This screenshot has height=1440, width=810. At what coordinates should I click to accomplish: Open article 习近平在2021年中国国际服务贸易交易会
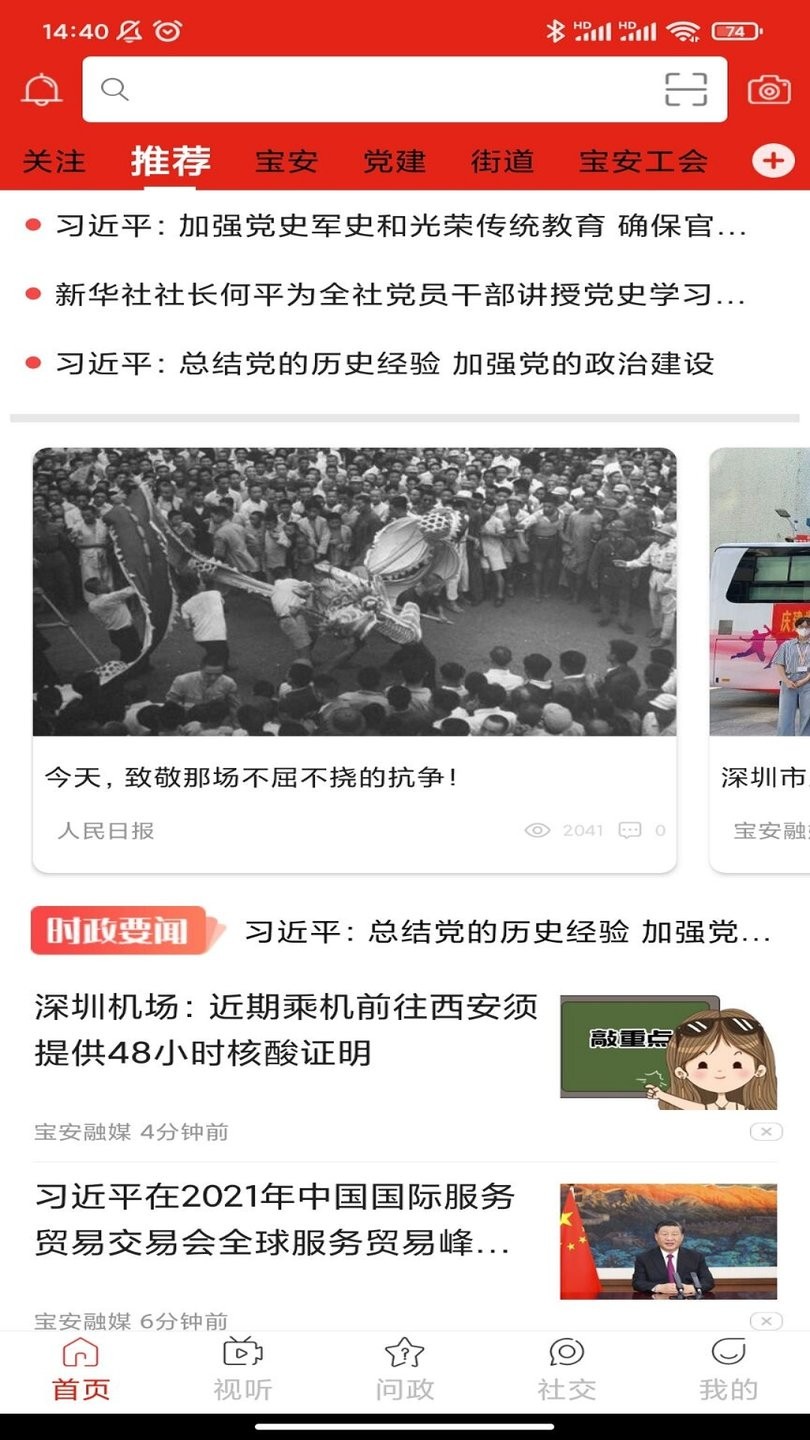pyautogui.click(x=286, y=1219)
